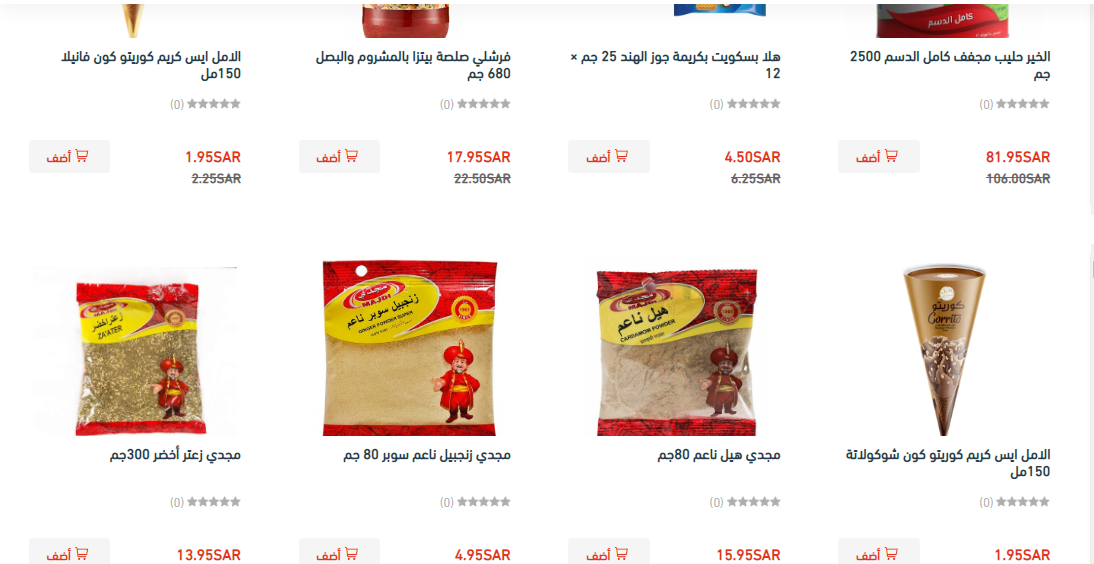Open الامل ايس كريم كوريتو شوكولاتة product image
Image resolution: width=1094 pixels, height=564 pixels.
(943, 350)
